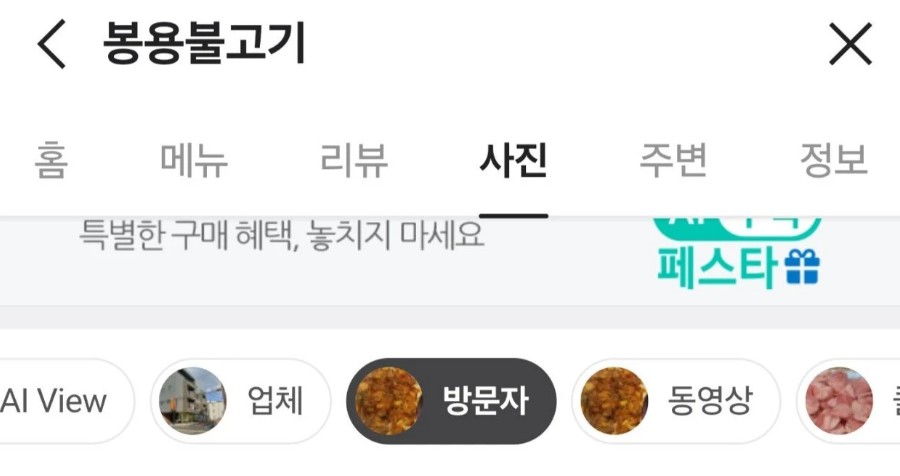Close the 봉용불고기 place page

(x=850, y=46)
